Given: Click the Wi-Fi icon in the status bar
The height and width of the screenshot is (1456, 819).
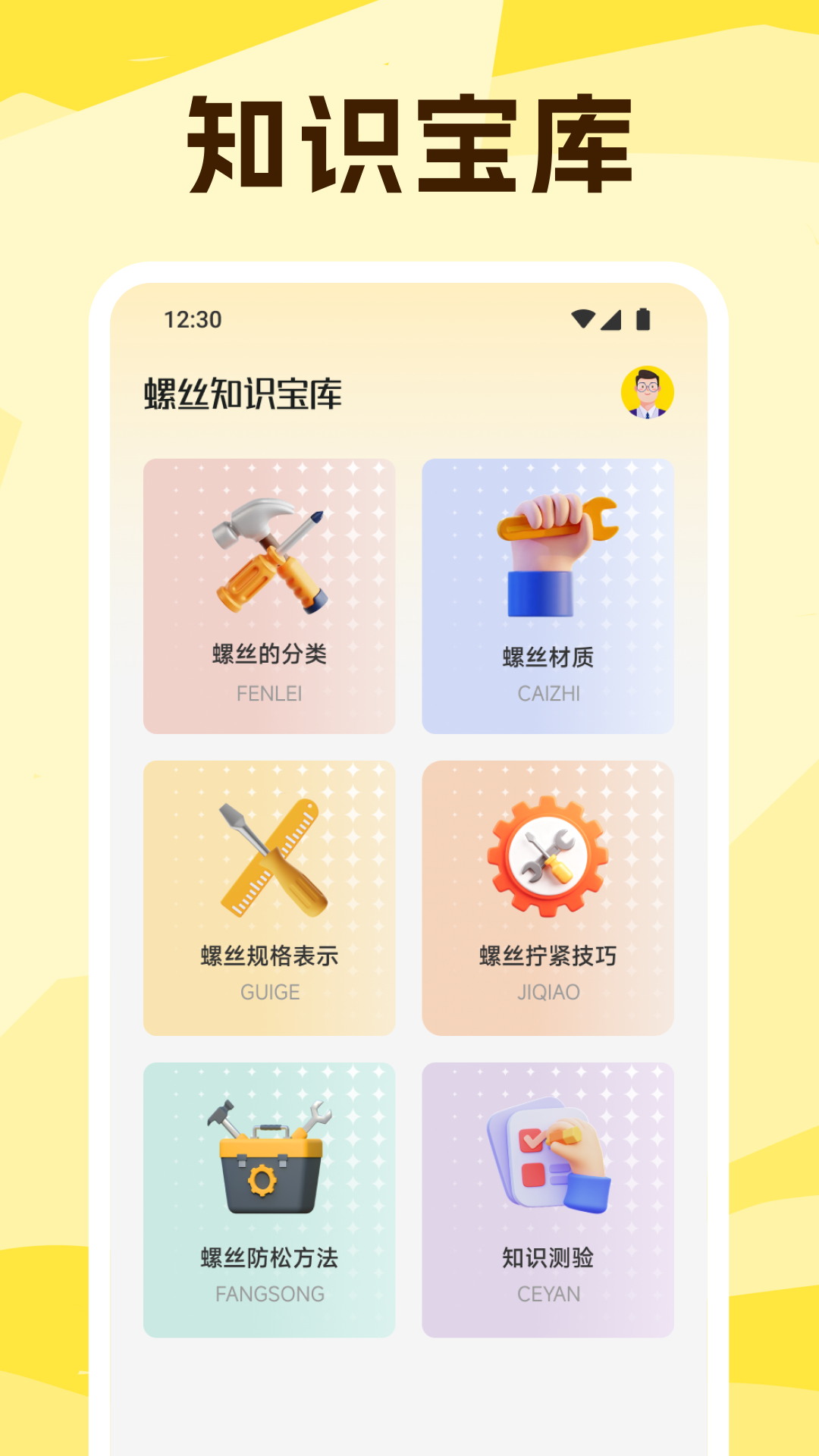Looking at the screenshot, I should 583,319.
